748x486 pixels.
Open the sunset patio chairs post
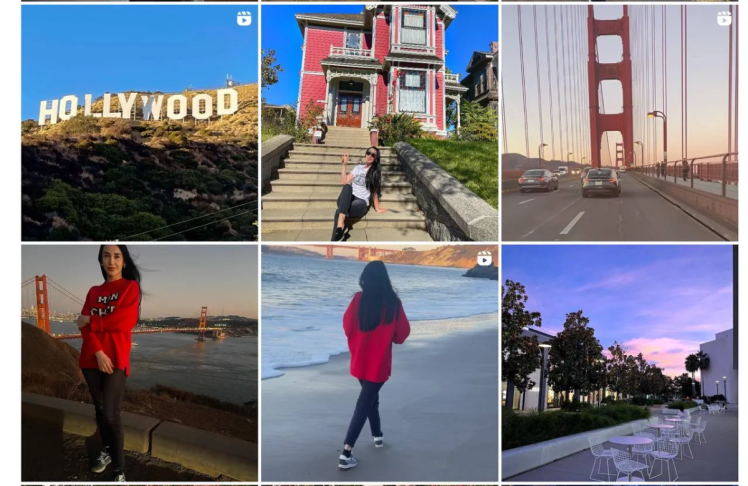(x=619, y=363)
